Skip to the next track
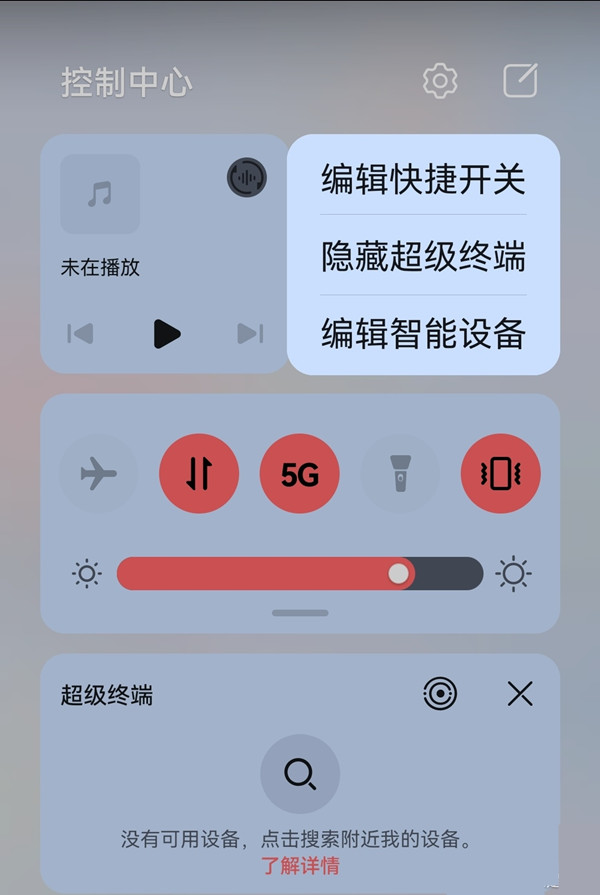The width and height of the screenshot is (600, 895). coord(250,333)
